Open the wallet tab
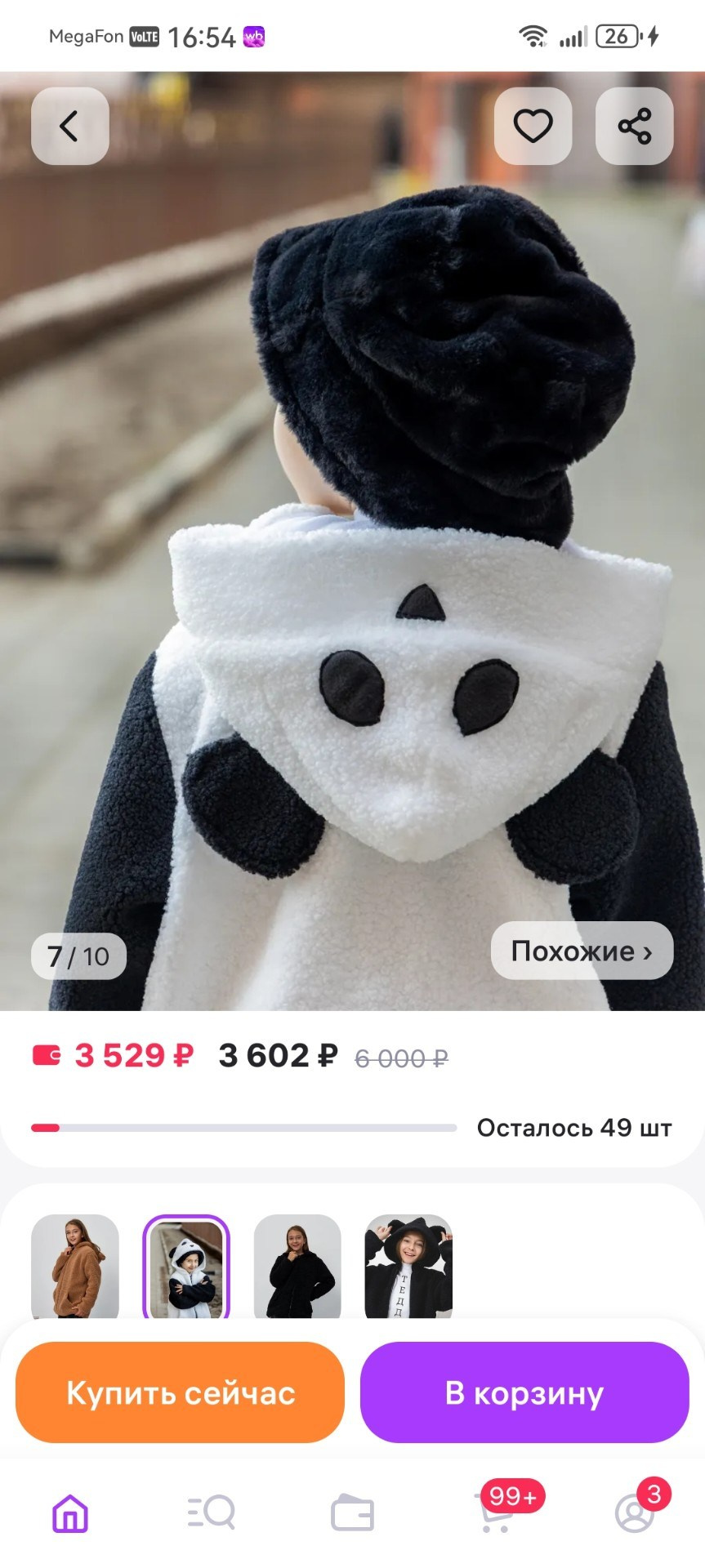705x1568 pixels. click(x=352, y=1513)
